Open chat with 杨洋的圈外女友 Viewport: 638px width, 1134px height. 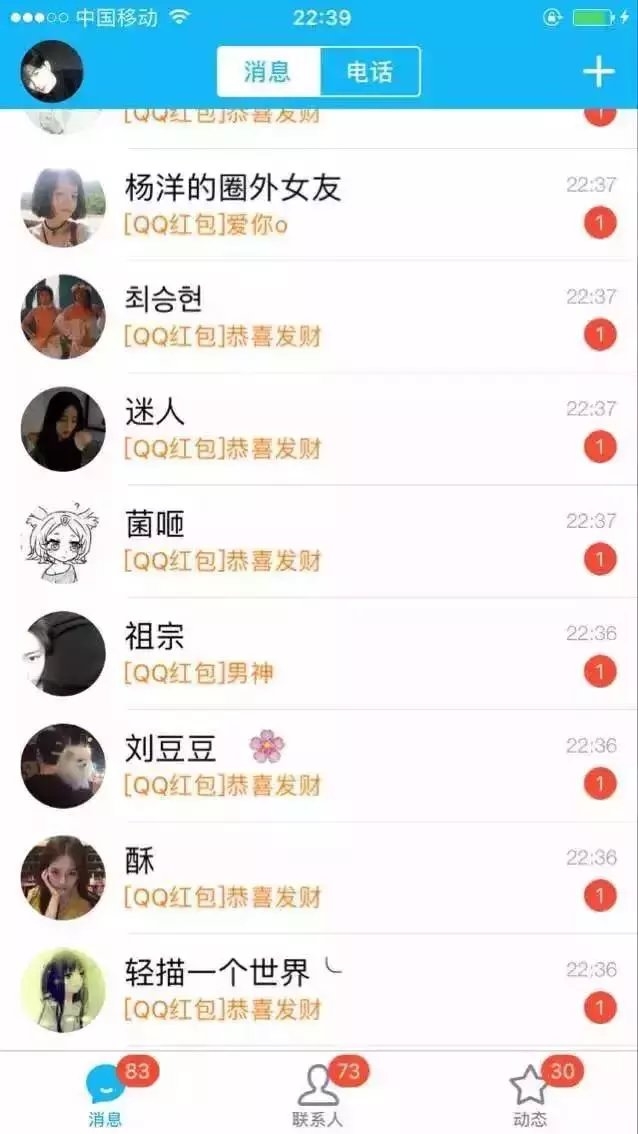[x=319, y=205]
